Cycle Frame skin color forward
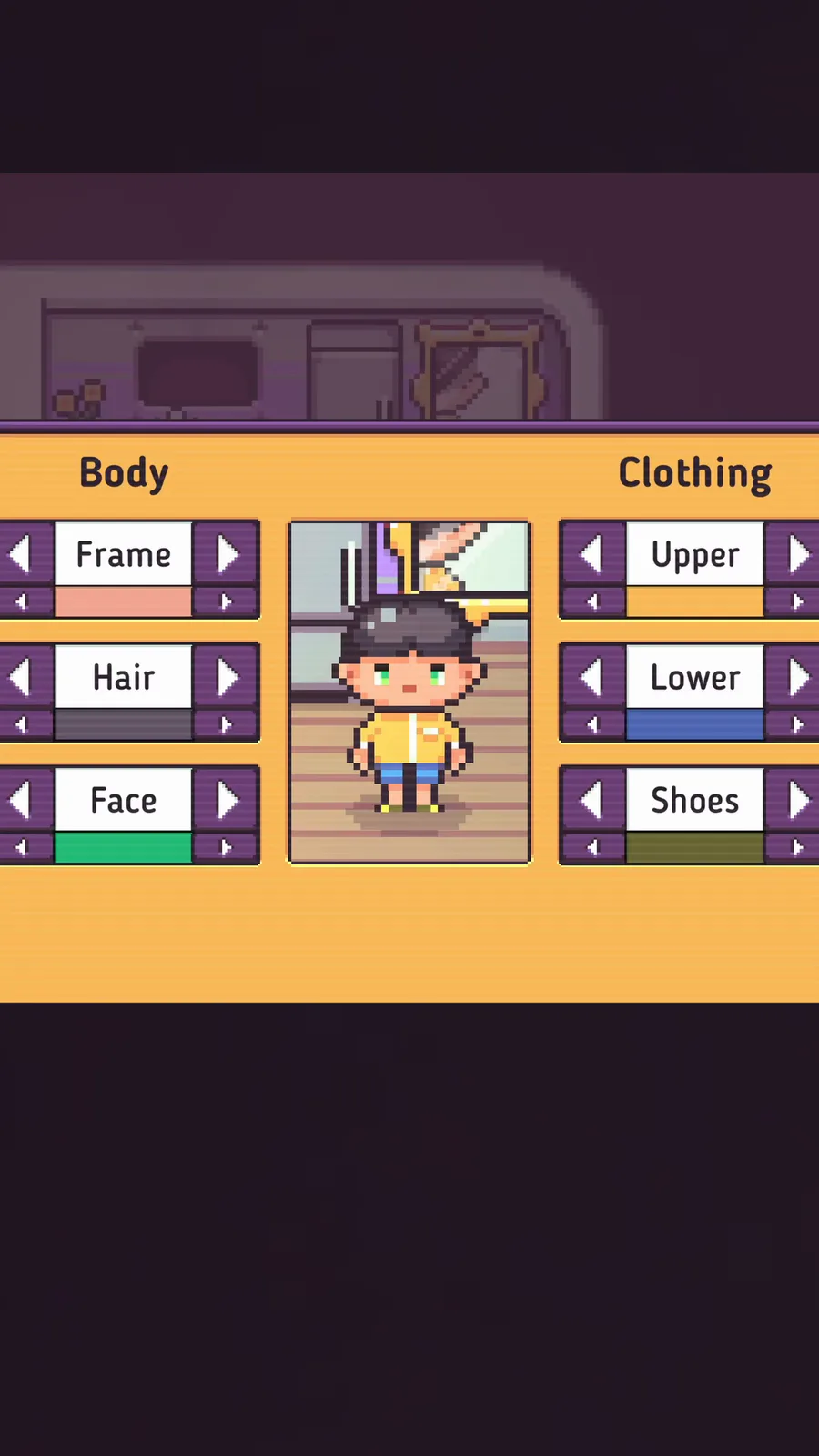 point(226,602)
